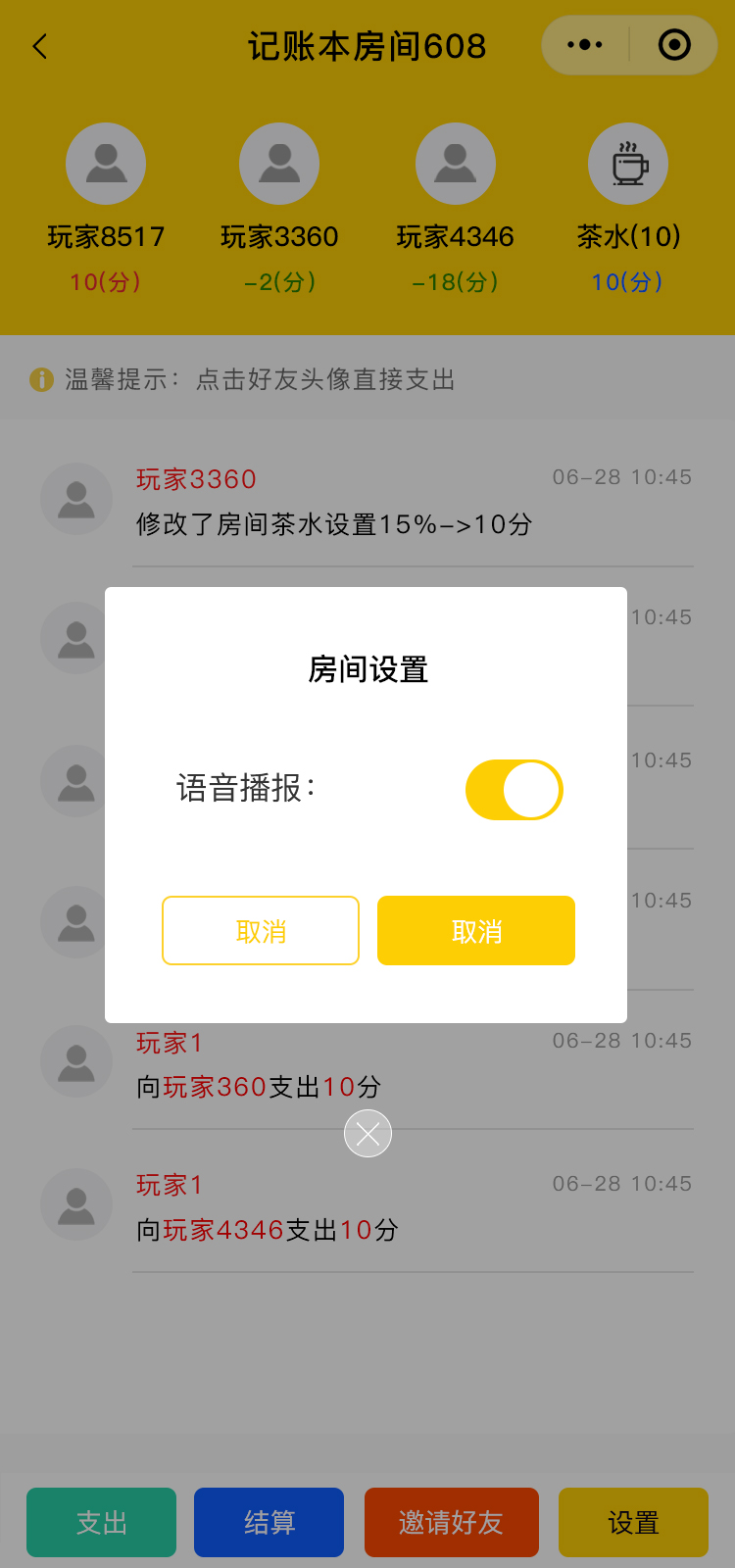The width and height of the screenshot is (735, 1568).
Task: Open the 茶水(10) cup icon
Action: 628,164
